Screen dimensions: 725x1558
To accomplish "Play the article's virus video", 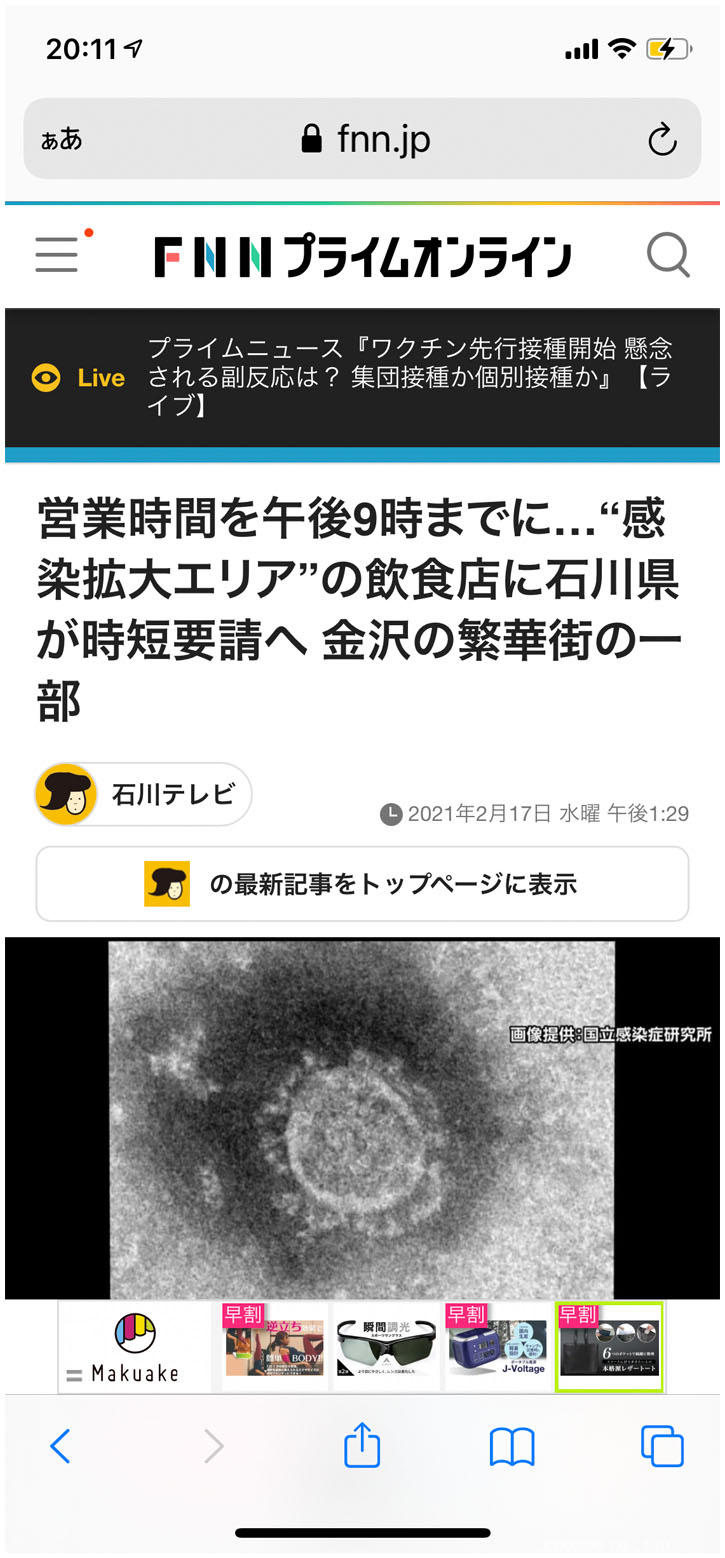I will click(362, 1117).
